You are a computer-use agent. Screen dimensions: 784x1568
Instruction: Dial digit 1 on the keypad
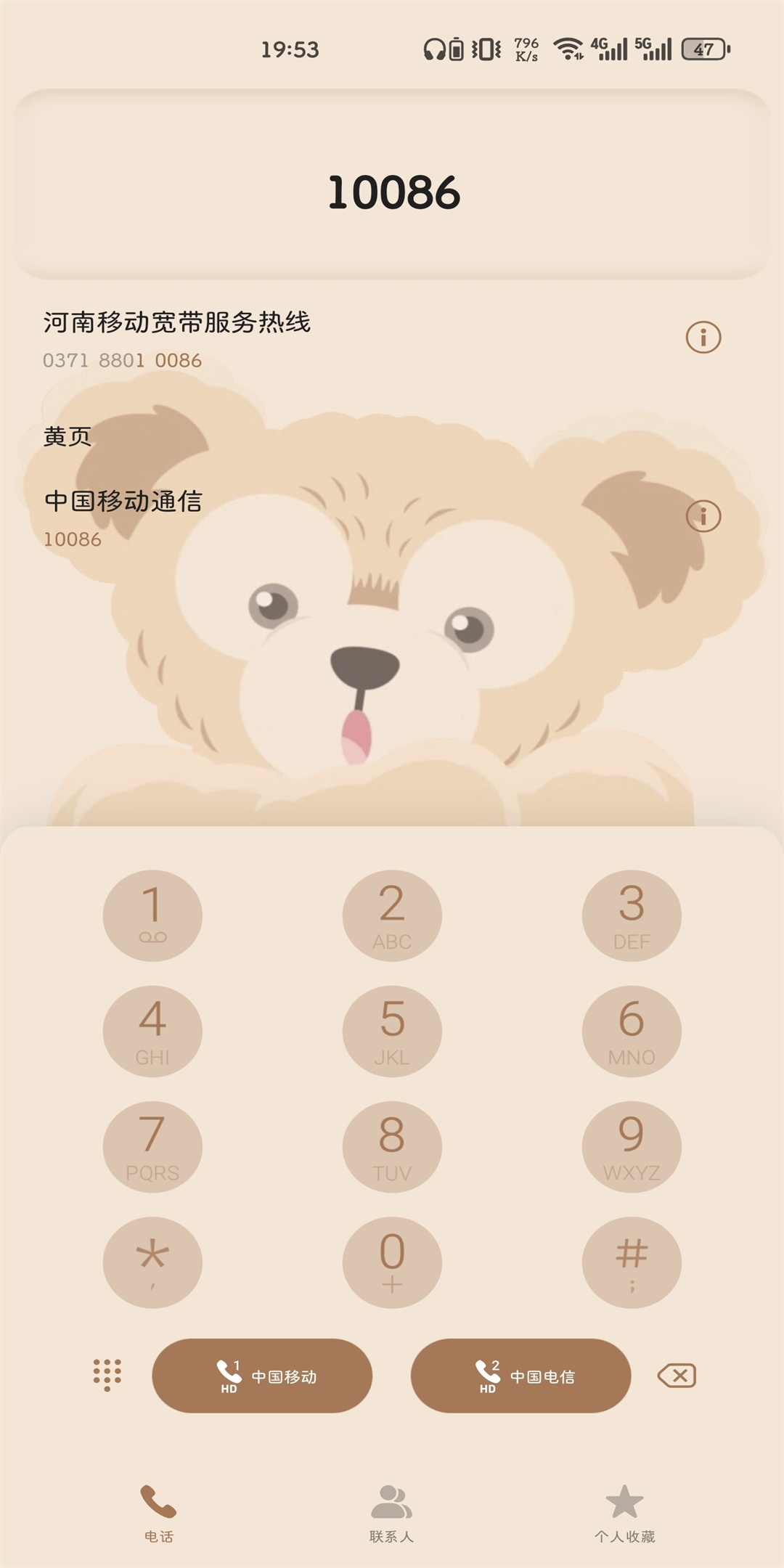pos(152,915)
